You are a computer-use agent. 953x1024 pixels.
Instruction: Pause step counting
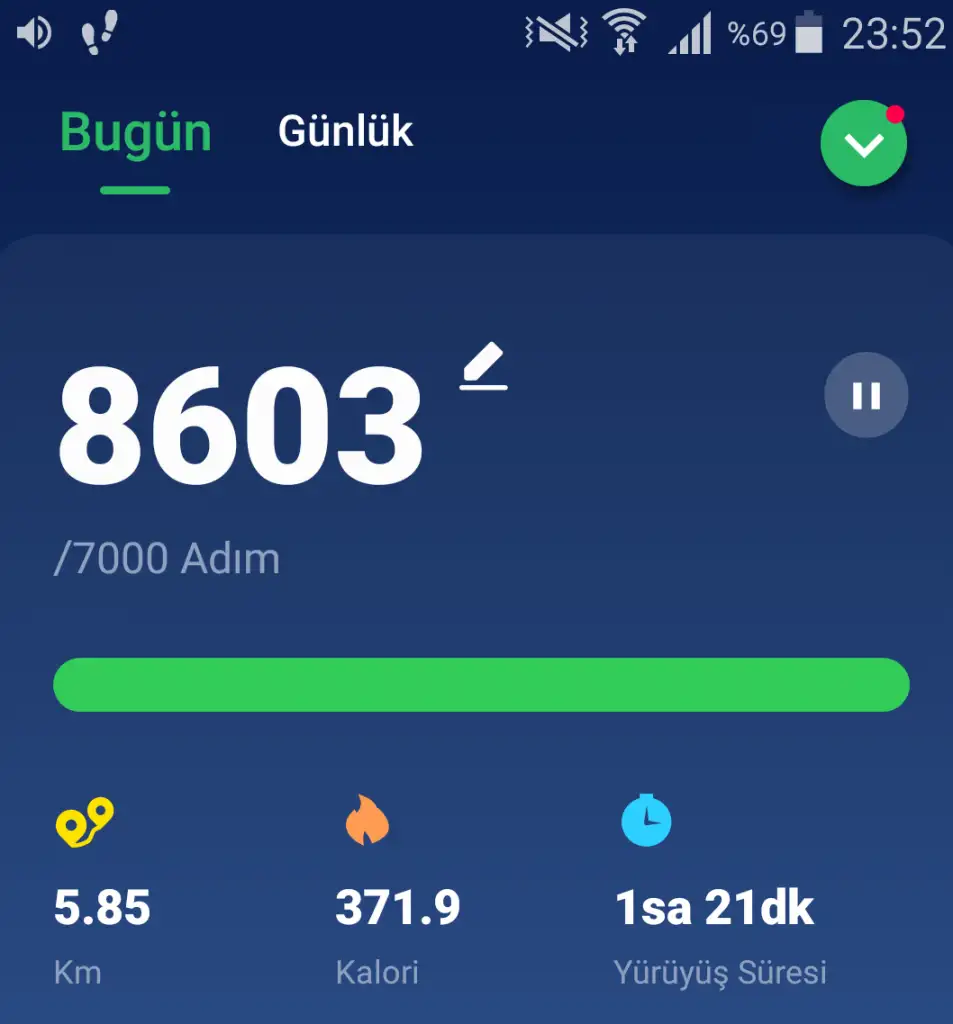pyautogui.click(x=866, y=396)
